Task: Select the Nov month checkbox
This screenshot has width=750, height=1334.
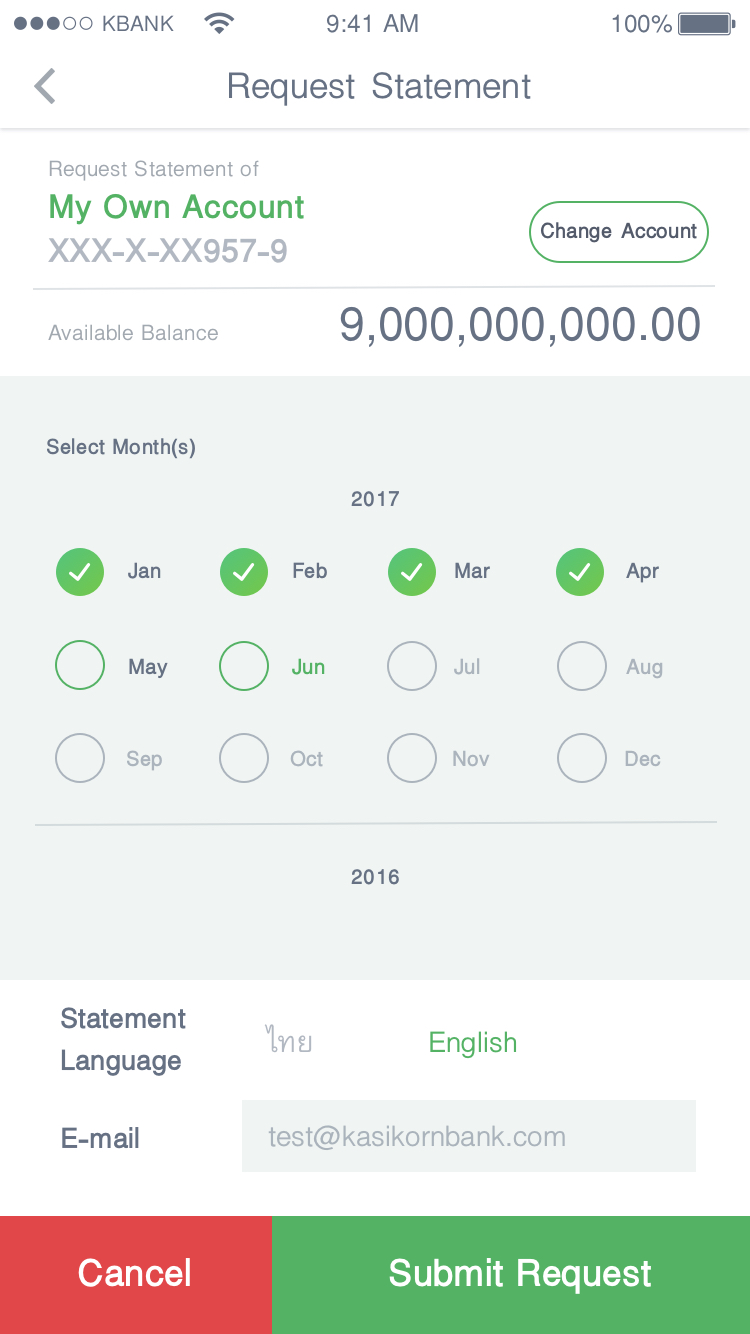Action: tap(412, 758)
